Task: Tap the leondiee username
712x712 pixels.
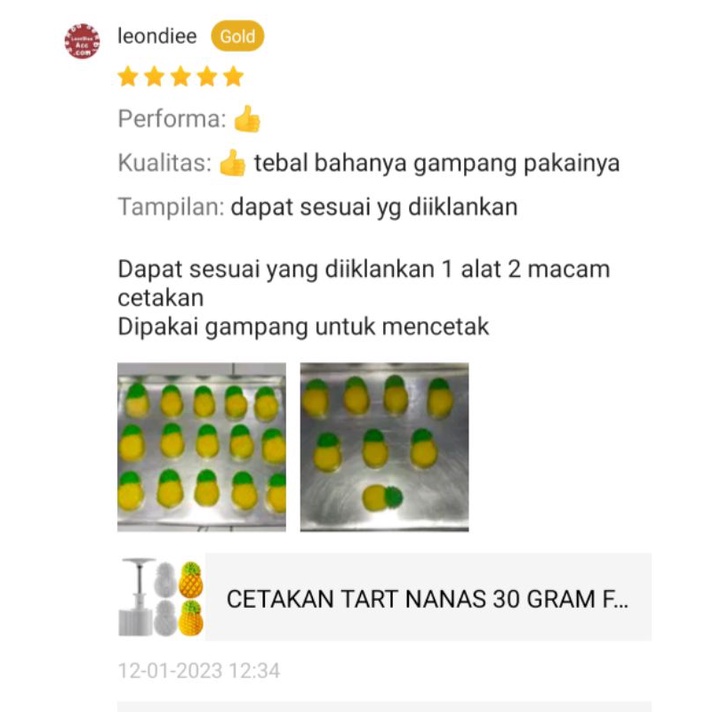Action: point(157,36)
